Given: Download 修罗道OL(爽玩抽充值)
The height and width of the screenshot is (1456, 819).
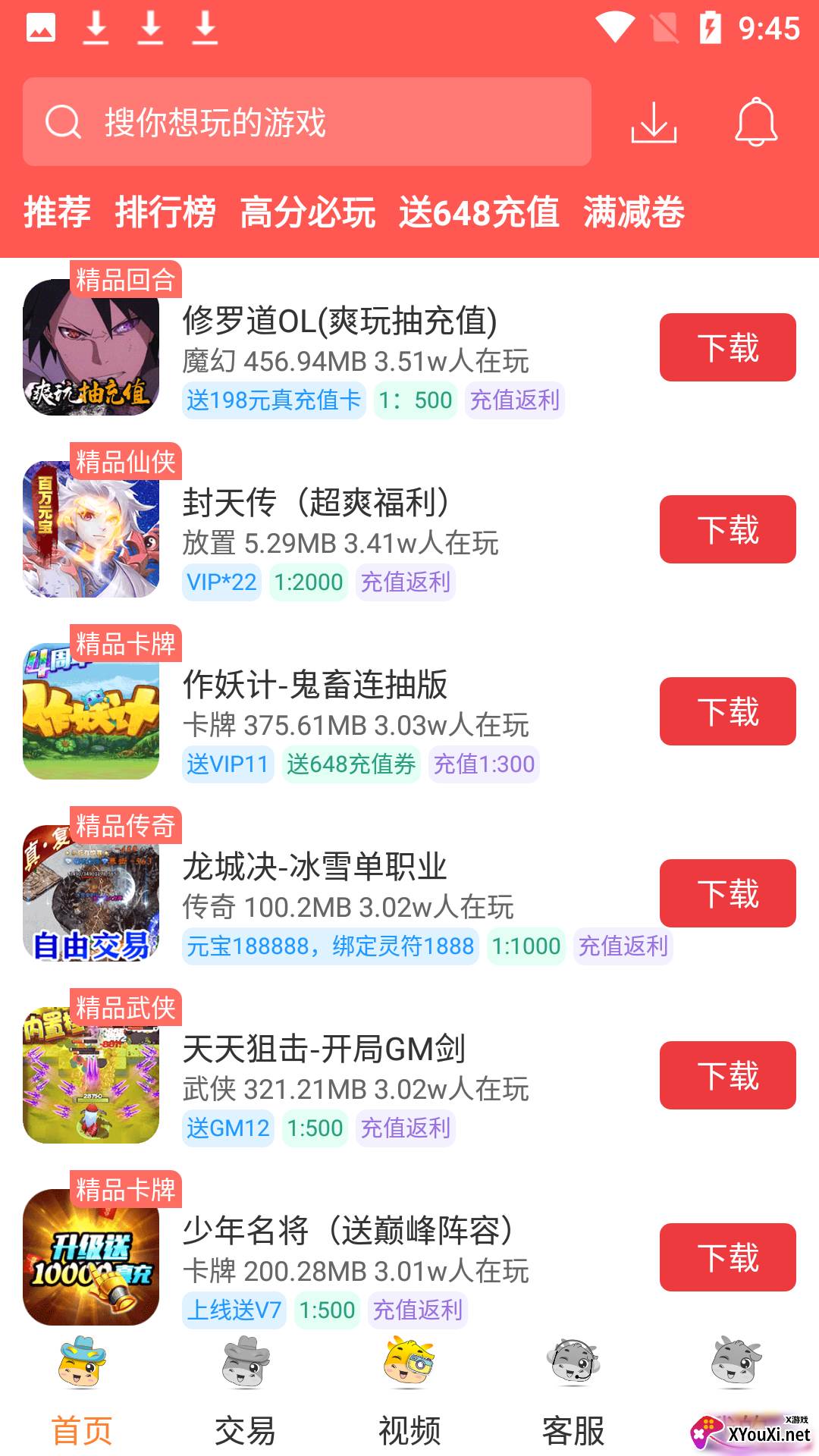Looking at the screenshot, I should [x=727, y=347].
